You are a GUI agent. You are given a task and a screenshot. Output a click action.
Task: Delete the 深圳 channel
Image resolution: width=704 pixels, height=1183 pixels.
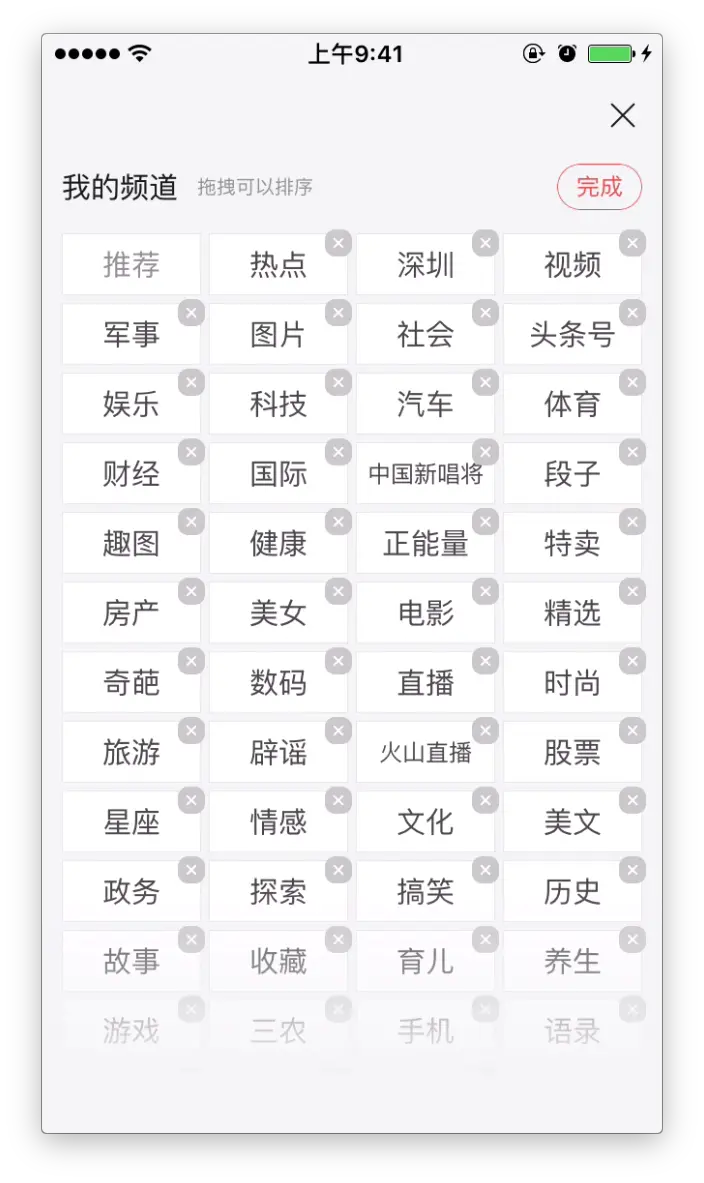point(485,243)
